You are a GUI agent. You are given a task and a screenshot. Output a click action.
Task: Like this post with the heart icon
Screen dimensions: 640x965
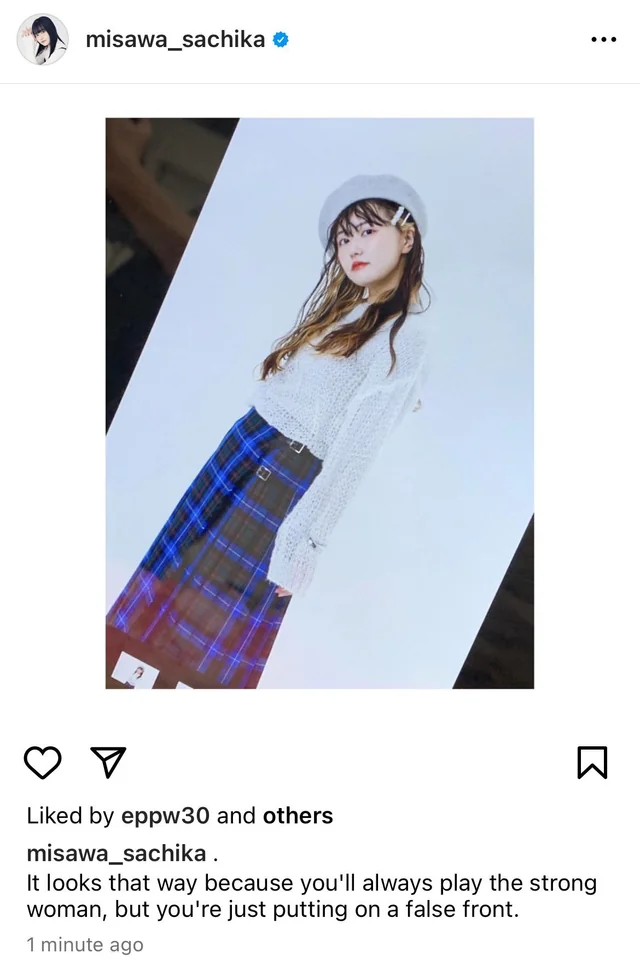pyautogui.click(x=43, y=763)
